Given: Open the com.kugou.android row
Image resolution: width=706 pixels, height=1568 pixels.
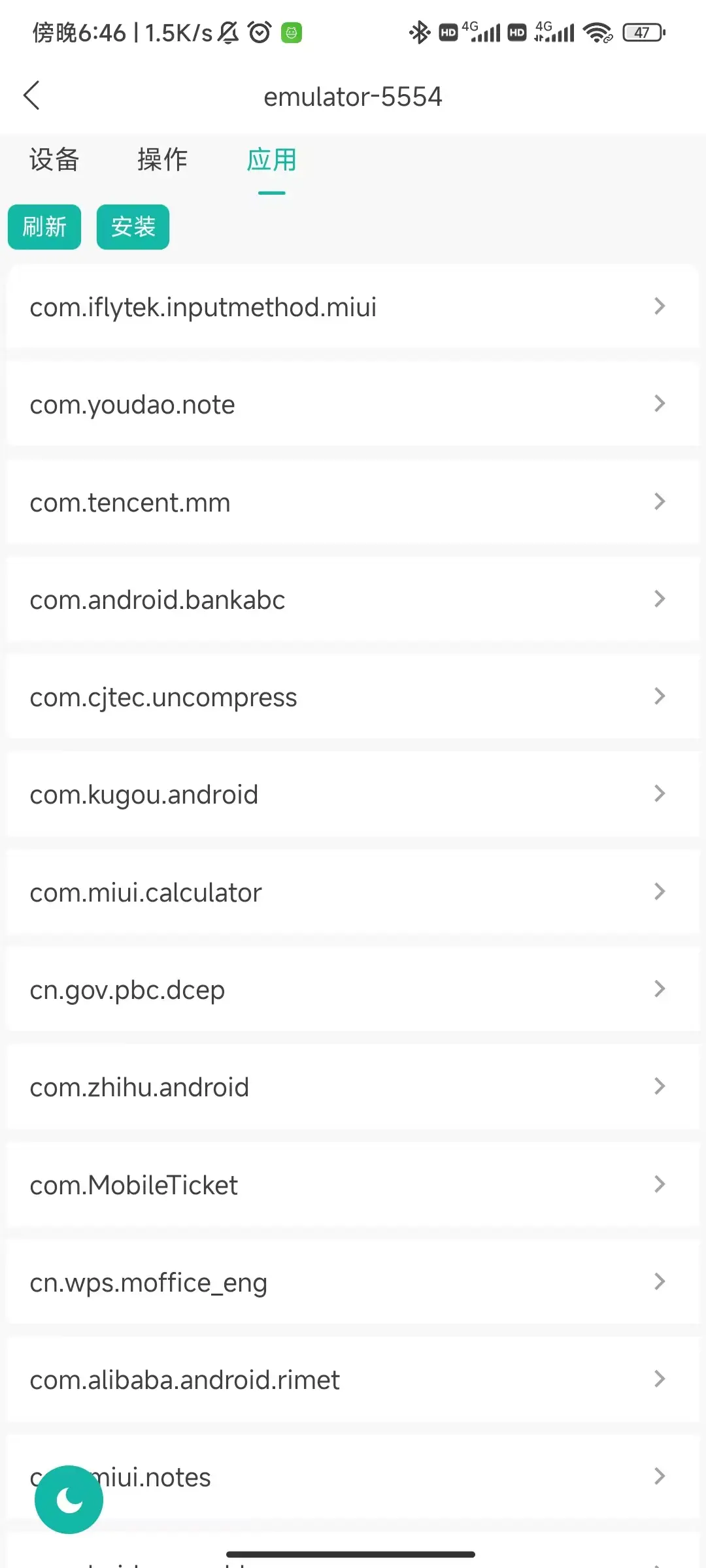Looking at the screenshot, I should (353, 794).
